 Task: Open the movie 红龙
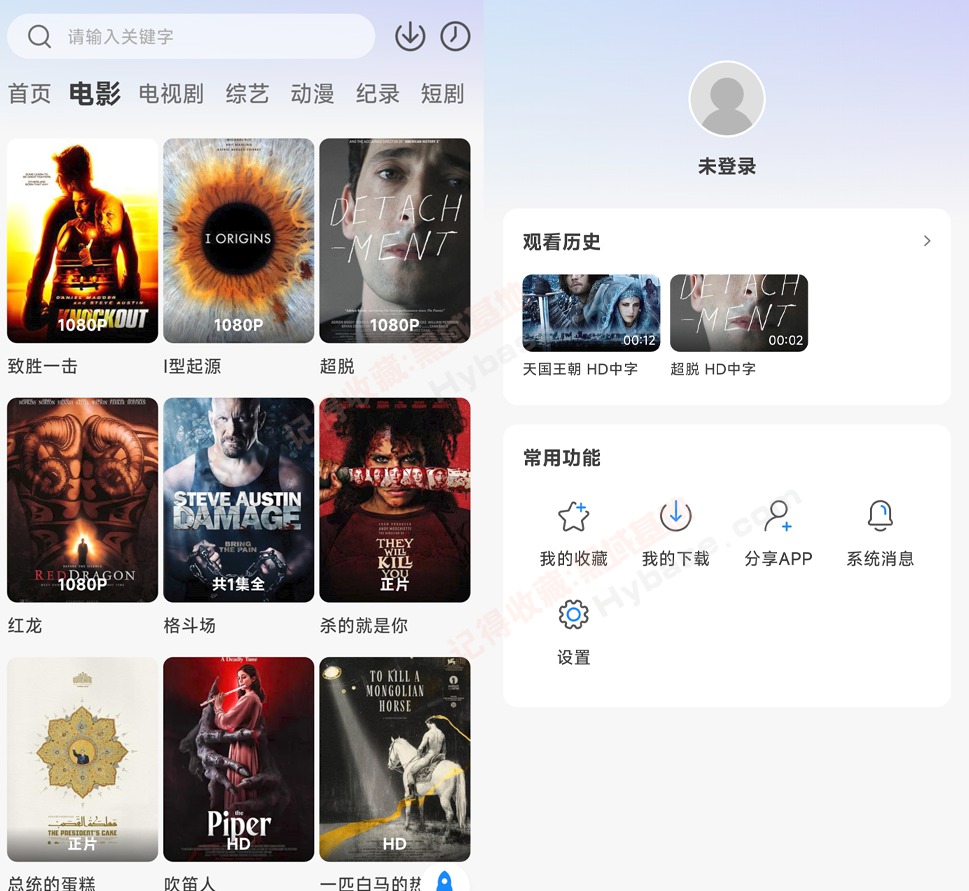(x=82, y=500)
